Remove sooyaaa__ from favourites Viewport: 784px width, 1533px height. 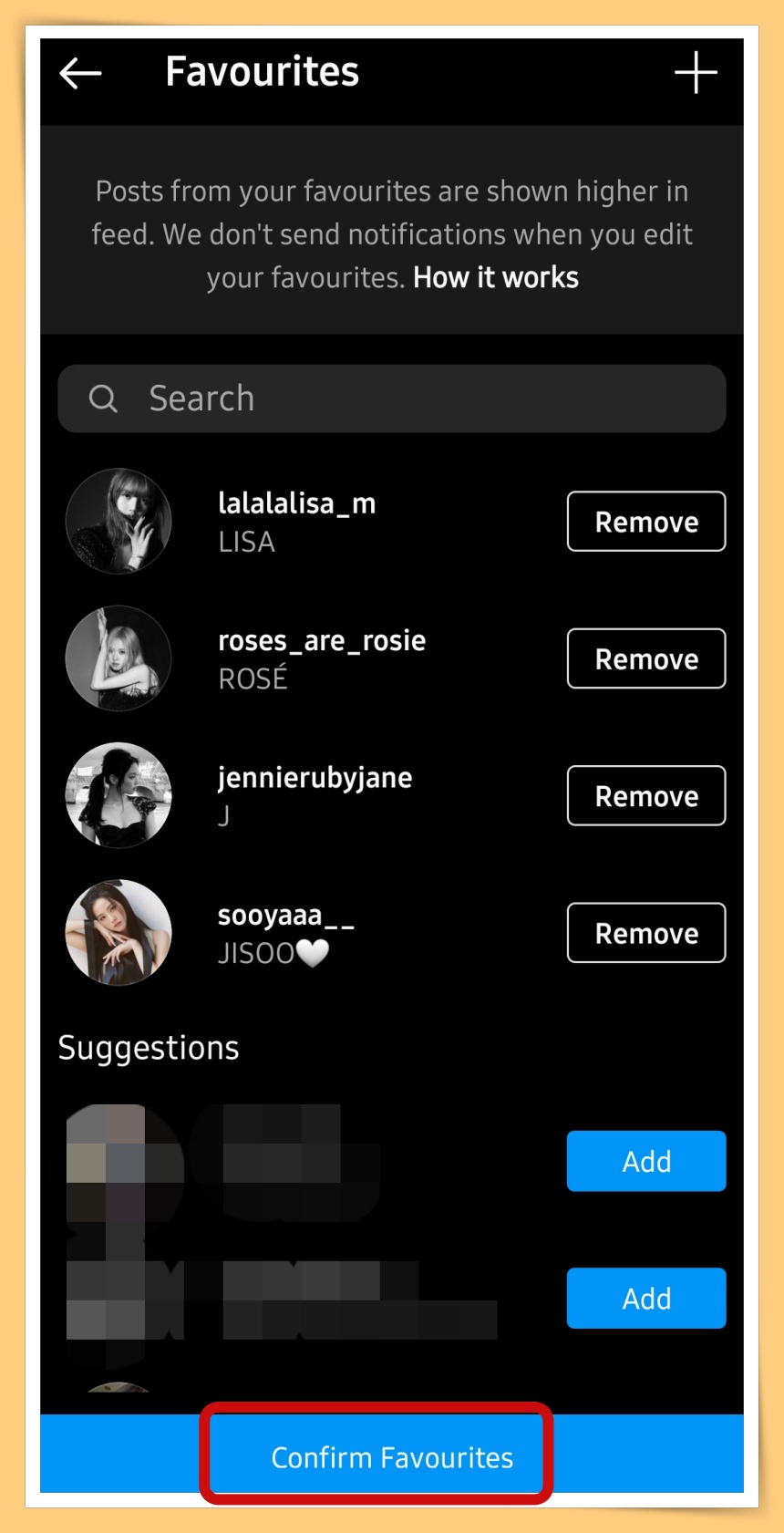(645, 933)
